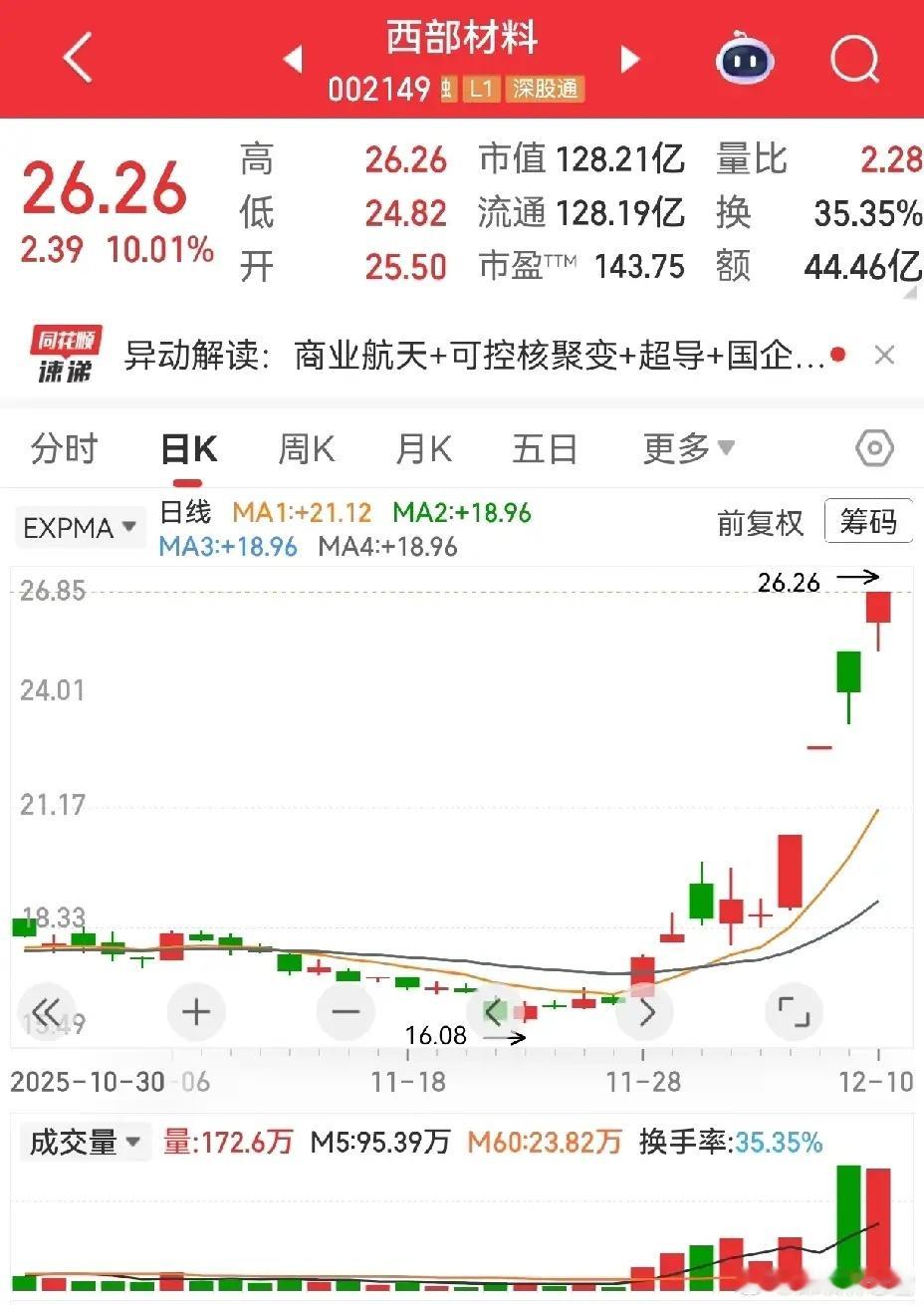Image resolution: width=924 pixels, height=1305 pixels.
Task: Dismiss the 异动解读 news banner with ×
Action: [884, 355]
